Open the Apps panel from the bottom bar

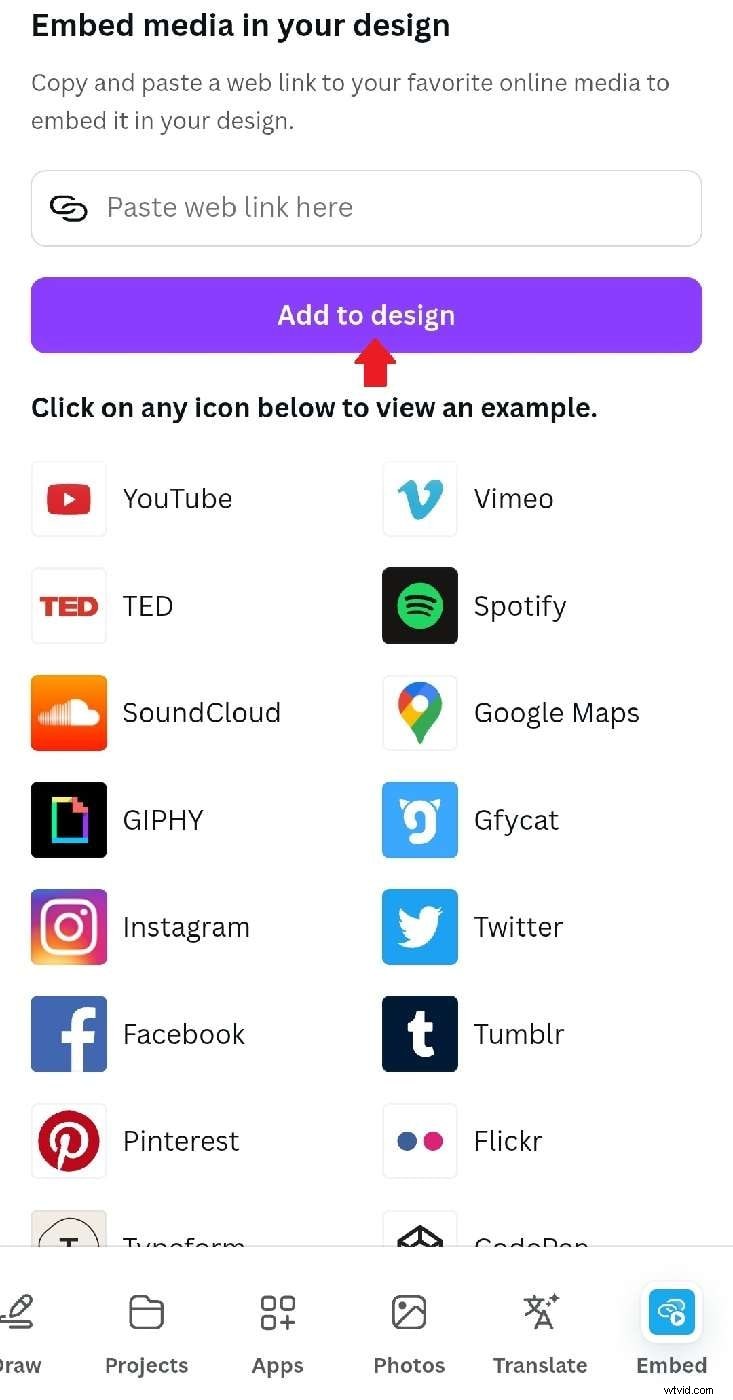tap(277, 1328)
